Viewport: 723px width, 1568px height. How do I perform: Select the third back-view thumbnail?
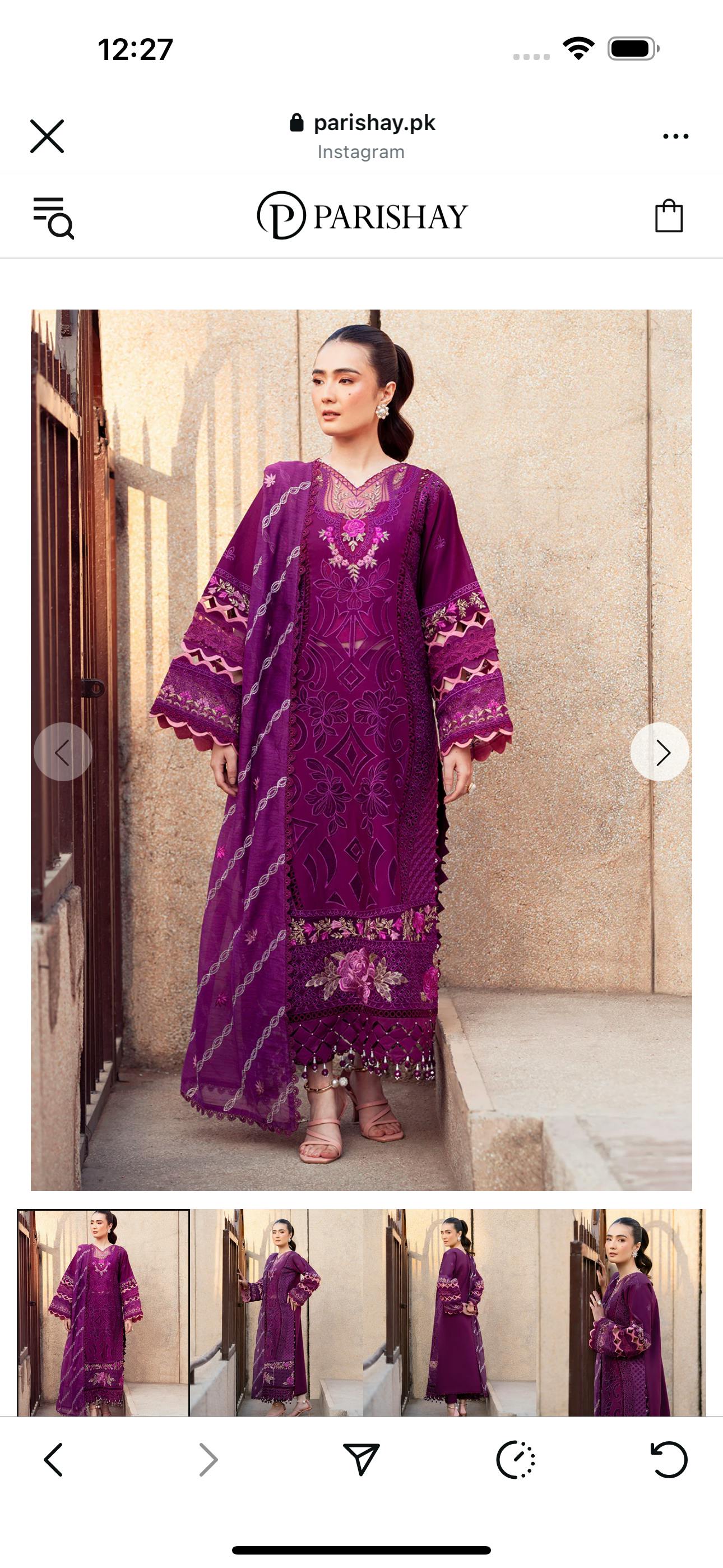tap(451, 1312)
